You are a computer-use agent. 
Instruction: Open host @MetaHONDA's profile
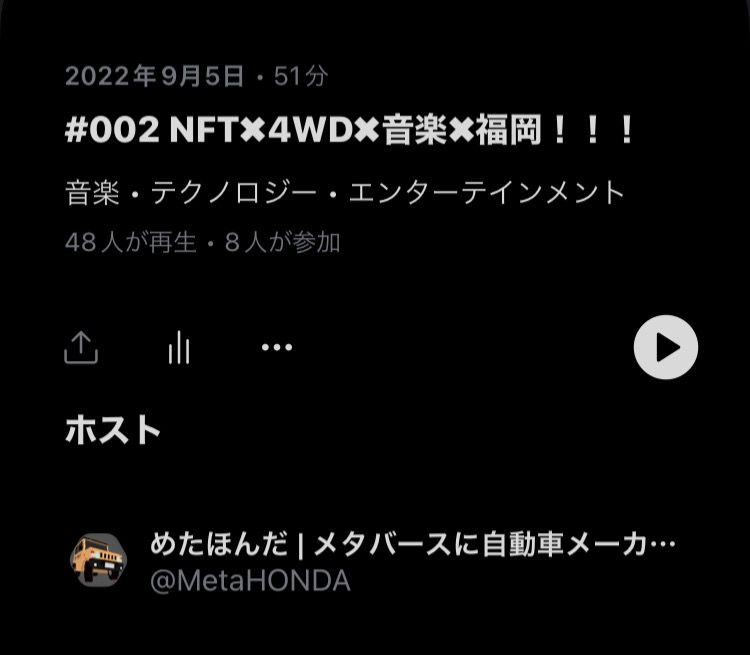click(x=98, y=561)
